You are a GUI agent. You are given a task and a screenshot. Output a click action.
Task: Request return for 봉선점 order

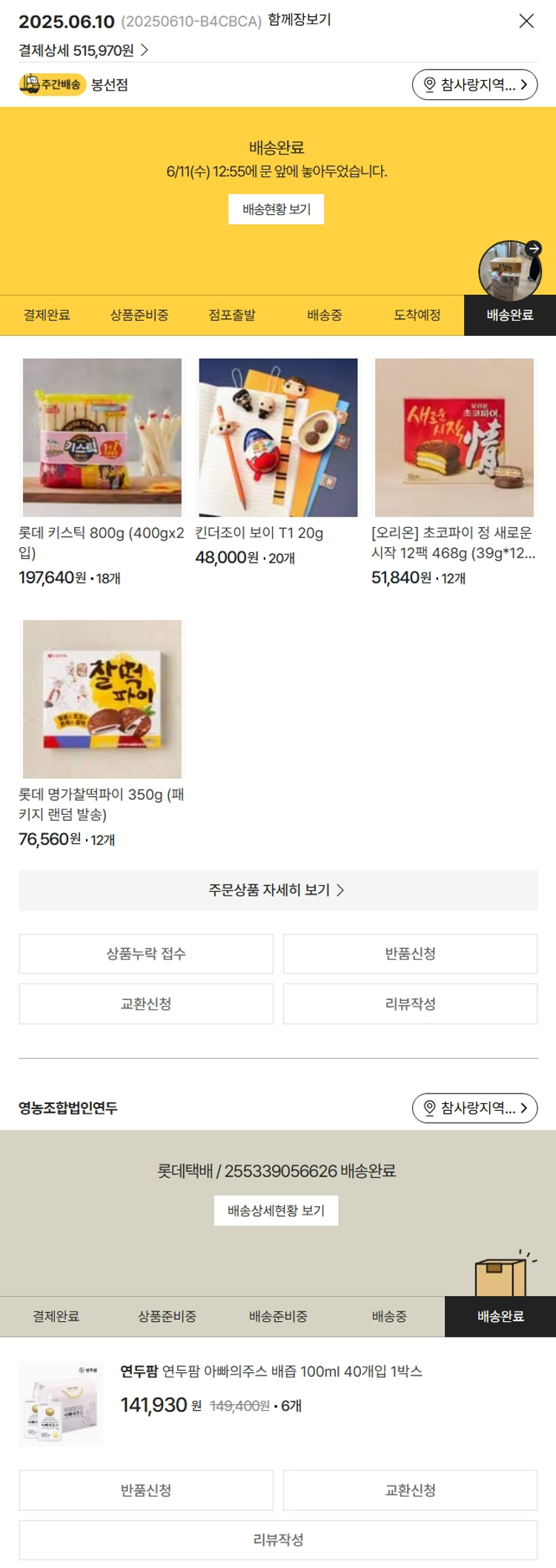pyautogui.click(x=410, y=953)
